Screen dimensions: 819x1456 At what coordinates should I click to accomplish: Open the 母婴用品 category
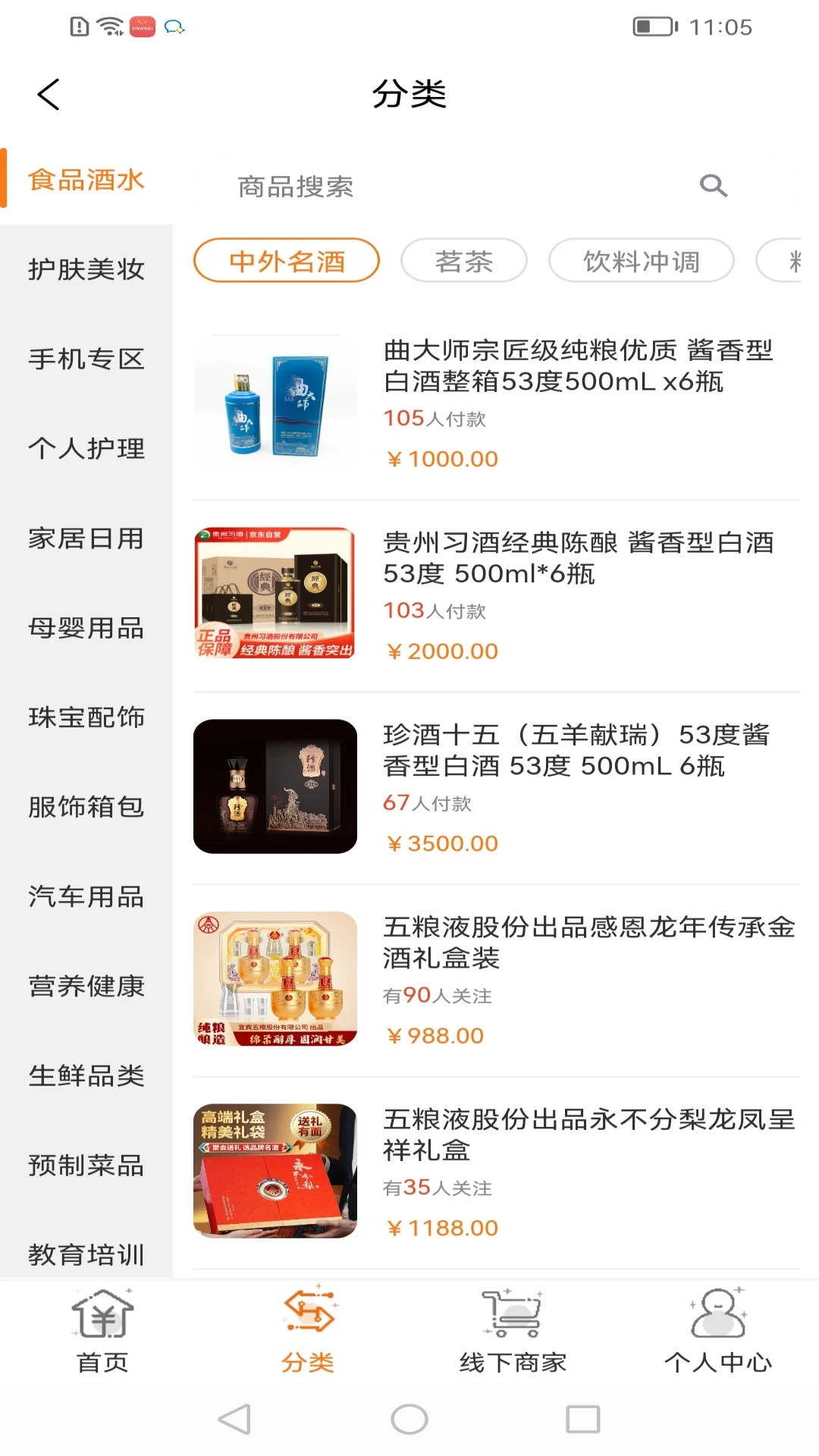(x=86, y=628)
